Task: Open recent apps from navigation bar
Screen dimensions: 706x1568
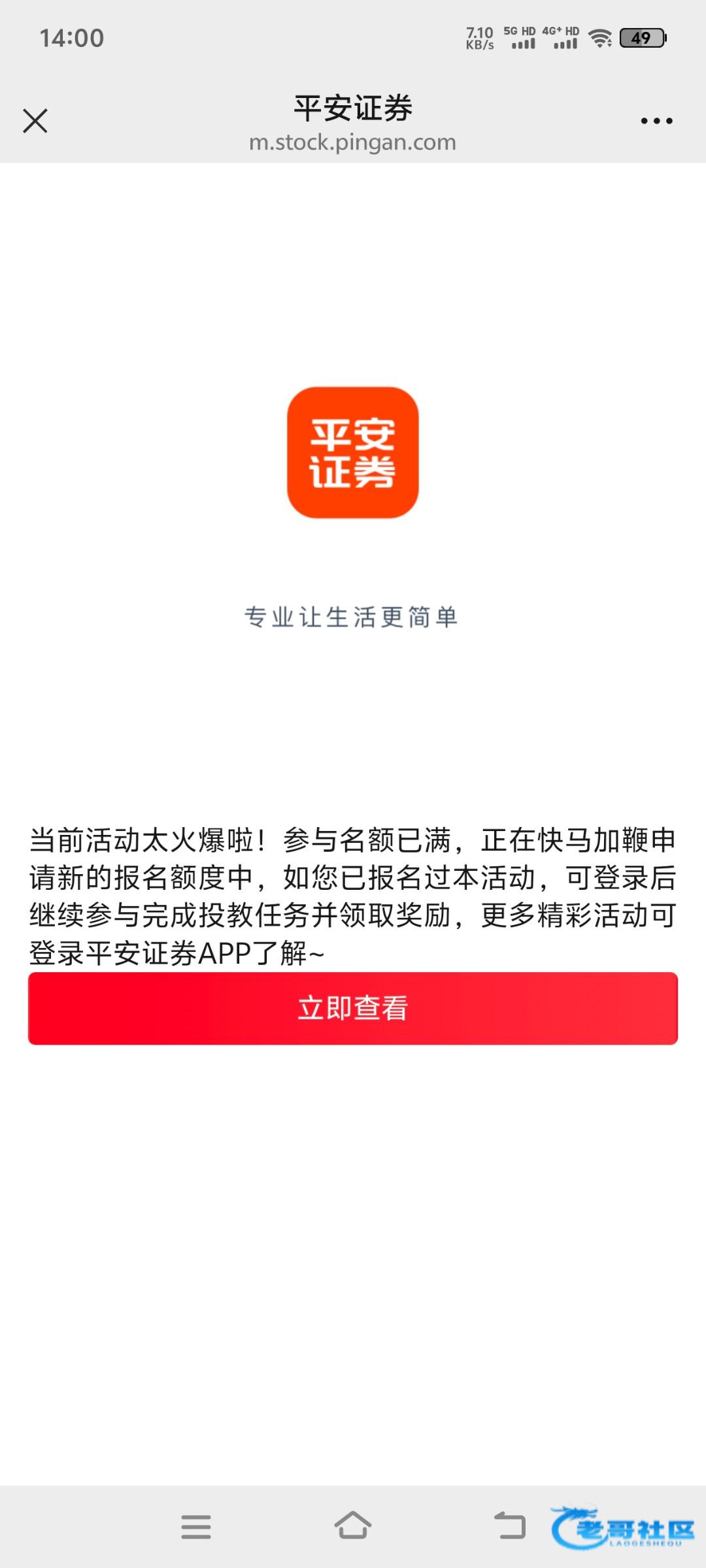Action: coord(196,1527)
